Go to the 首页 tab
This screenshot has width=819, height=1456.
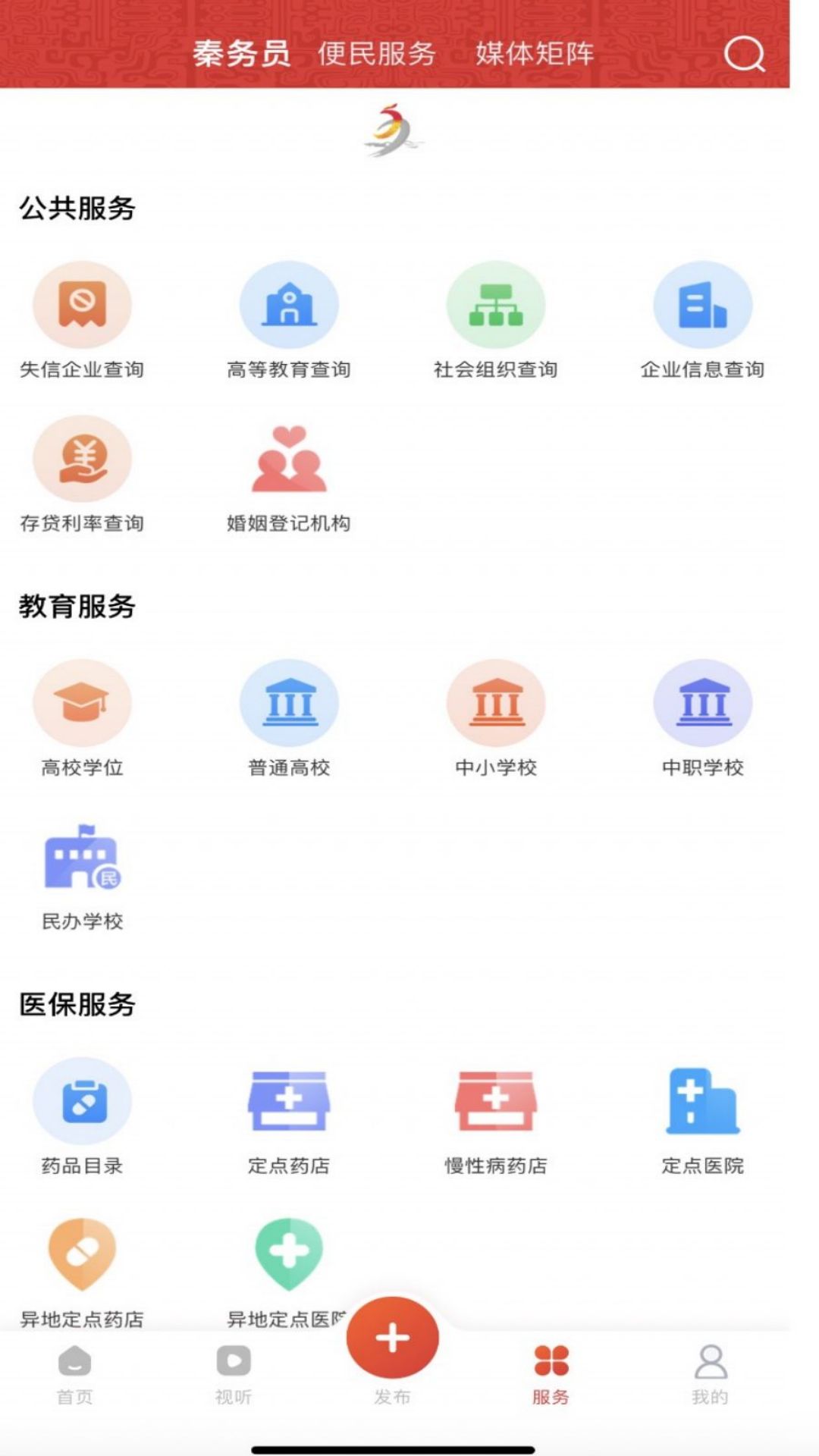(x=74, y=1373)
